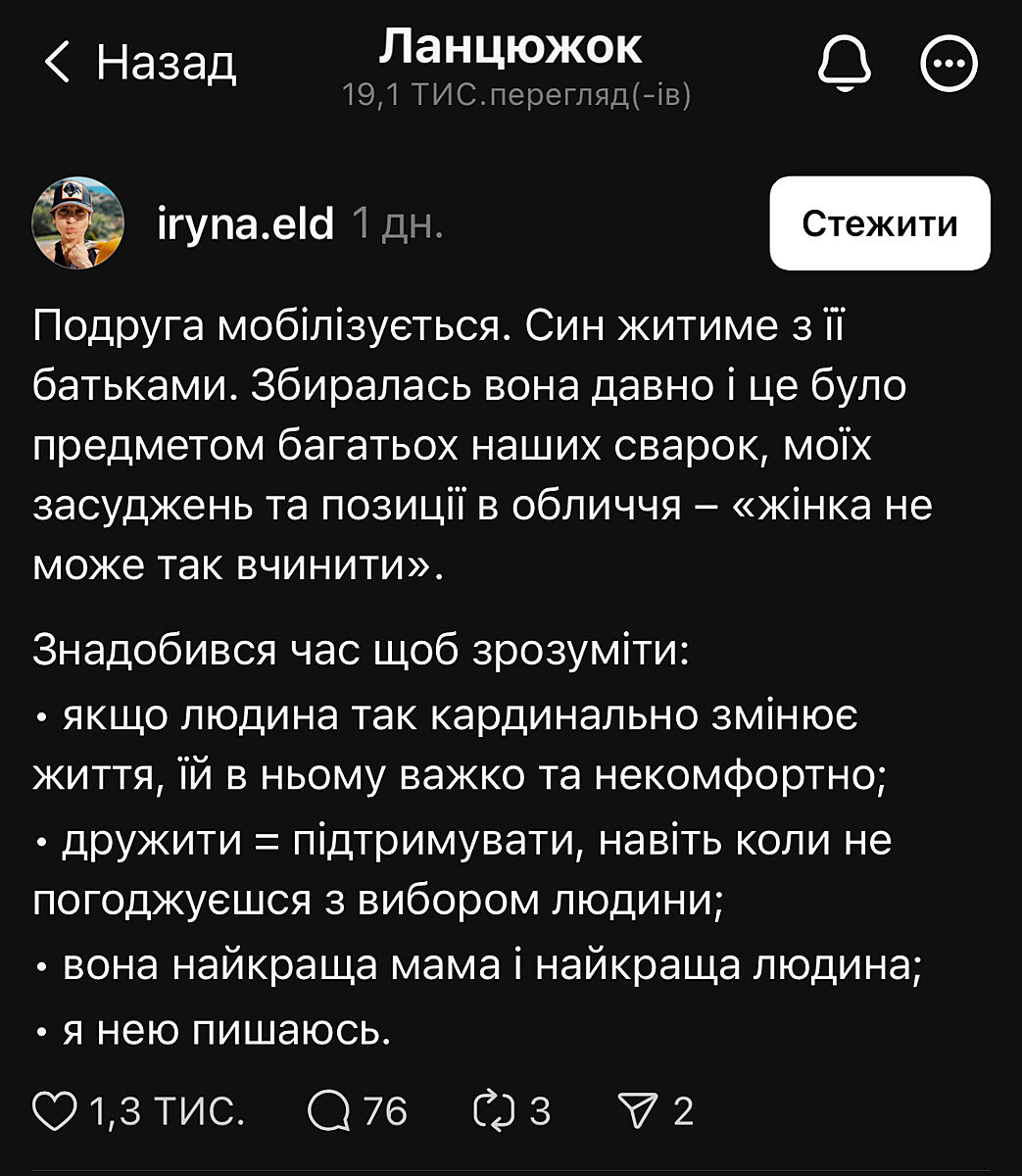Like the post with the heart icon

(x=55, y=1111)
